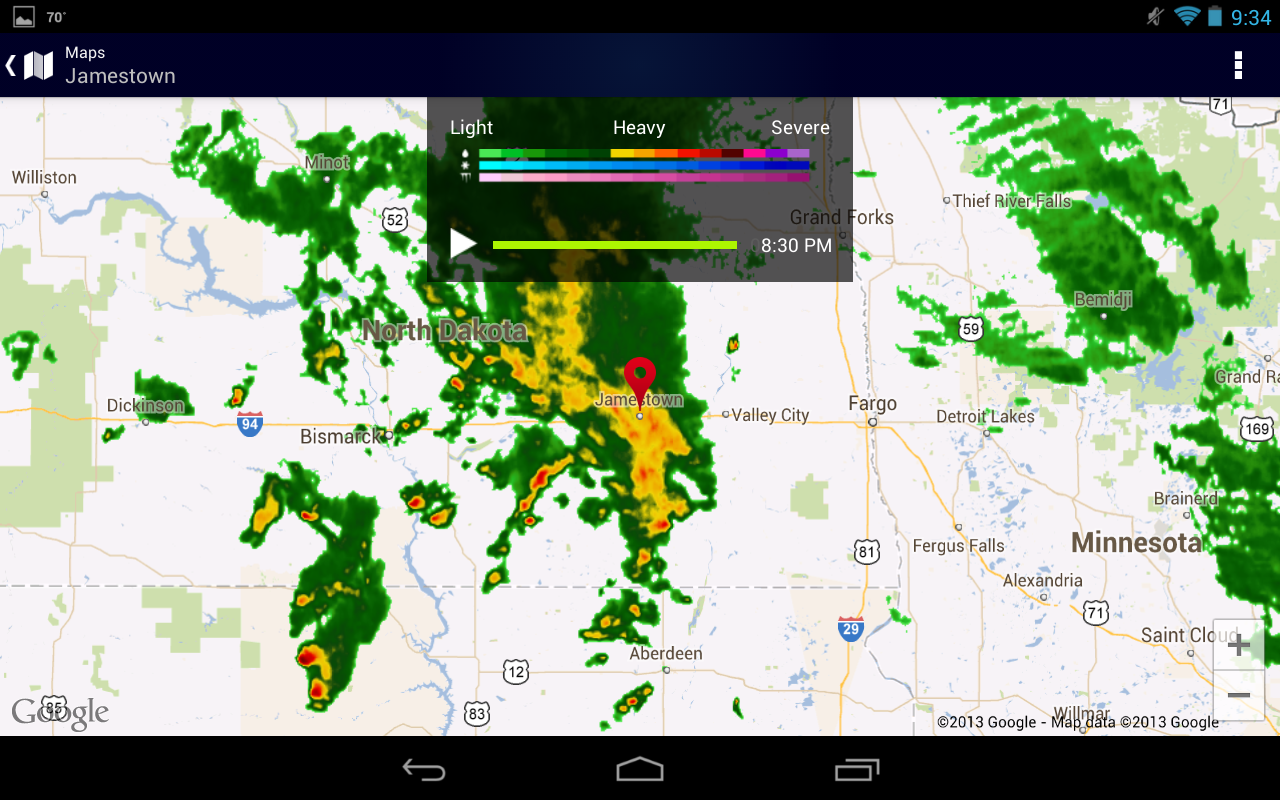Tap the system back button
This screenshot has width=1280, height=800.
coord(424,769)
